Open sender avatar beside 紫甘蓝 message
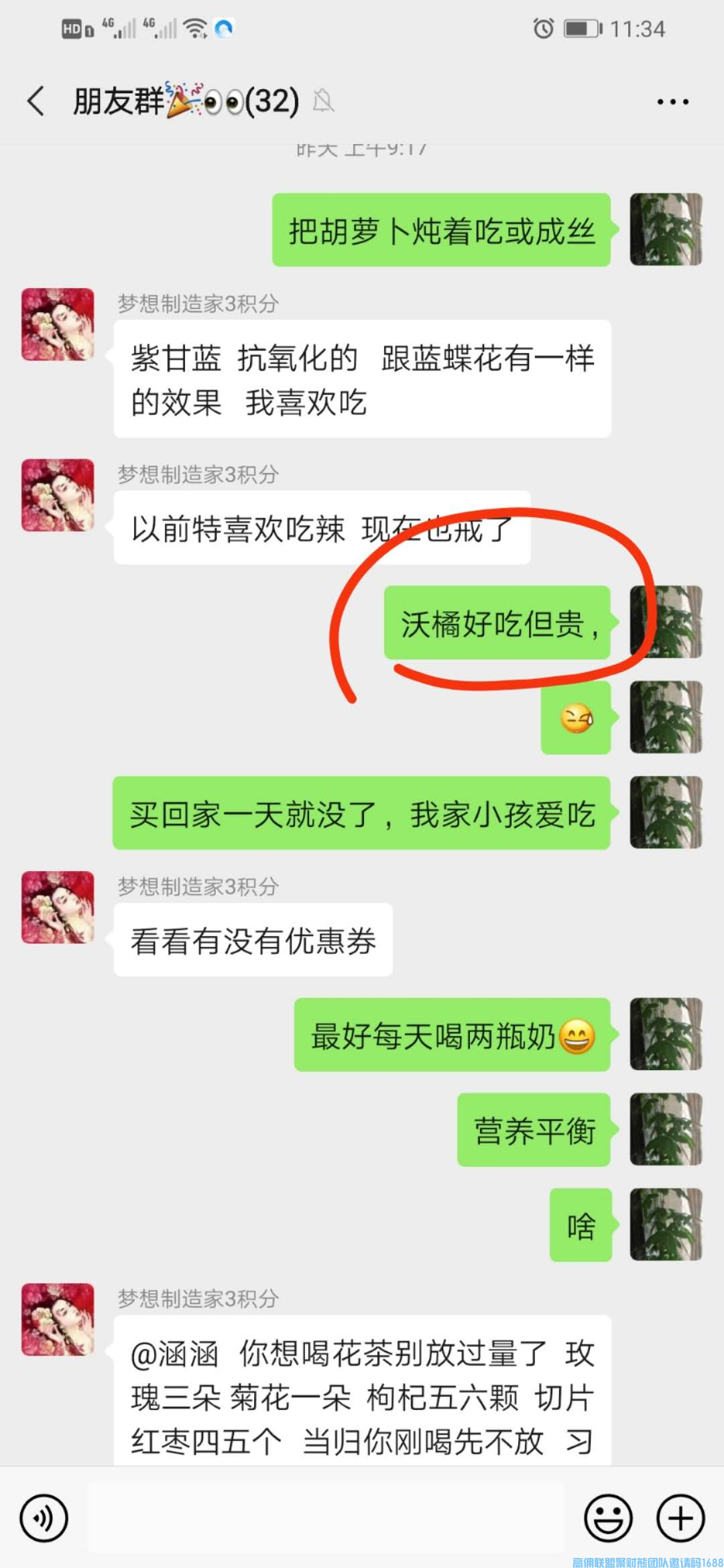Image resolution: width=724 pixels, height=1568 pixels. point(58,324)
